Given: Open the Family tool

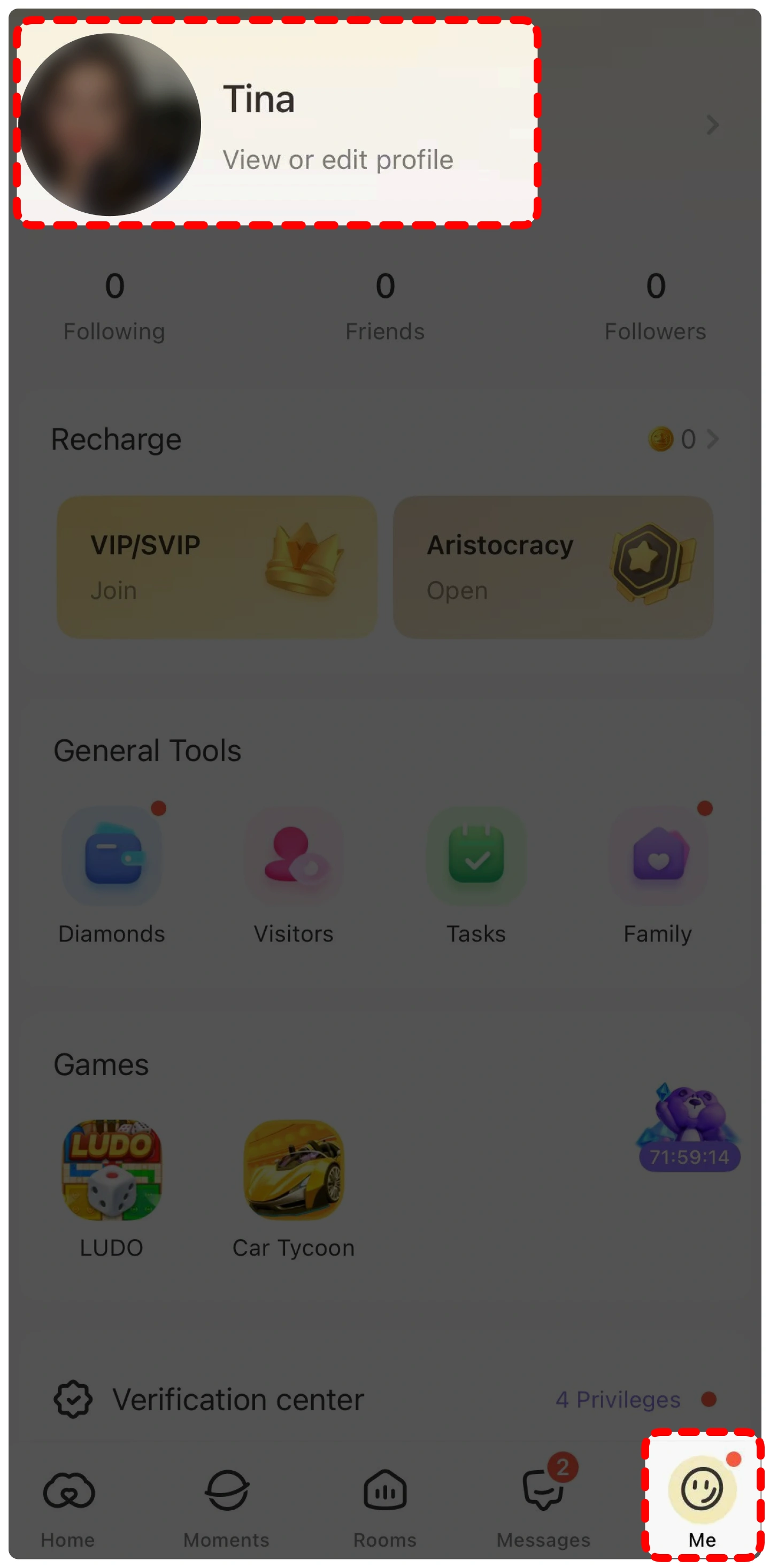Looking at the screenshot, I should 658,874.
